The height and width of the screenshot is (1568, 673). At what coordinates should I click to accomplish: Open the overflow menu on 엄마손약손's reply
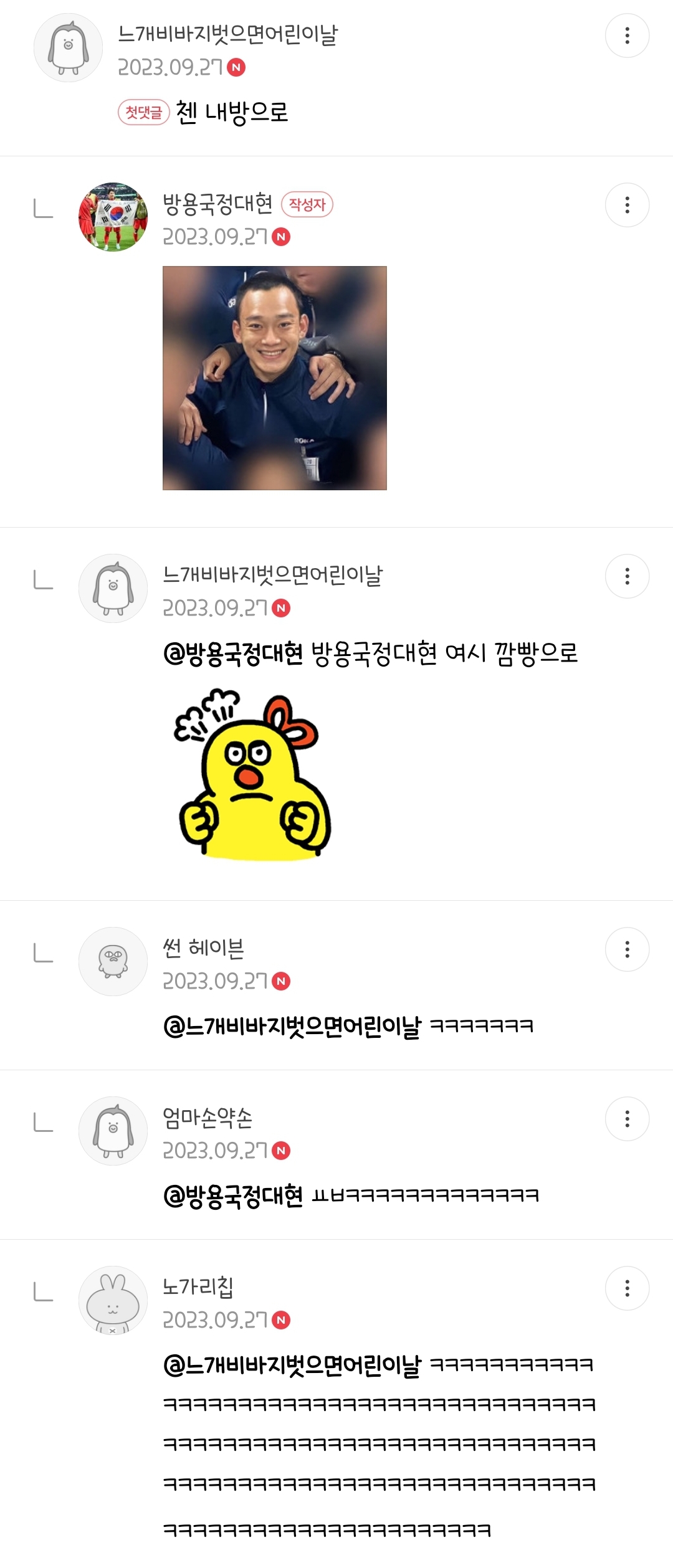tap(627, 1119)
